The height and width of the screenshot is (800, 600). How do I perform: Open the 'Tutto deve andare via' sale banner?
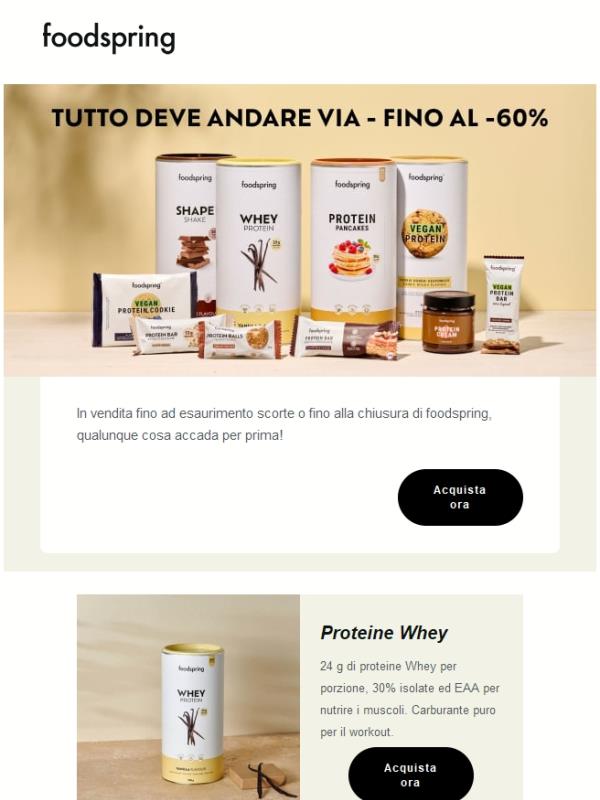(300, 230)
